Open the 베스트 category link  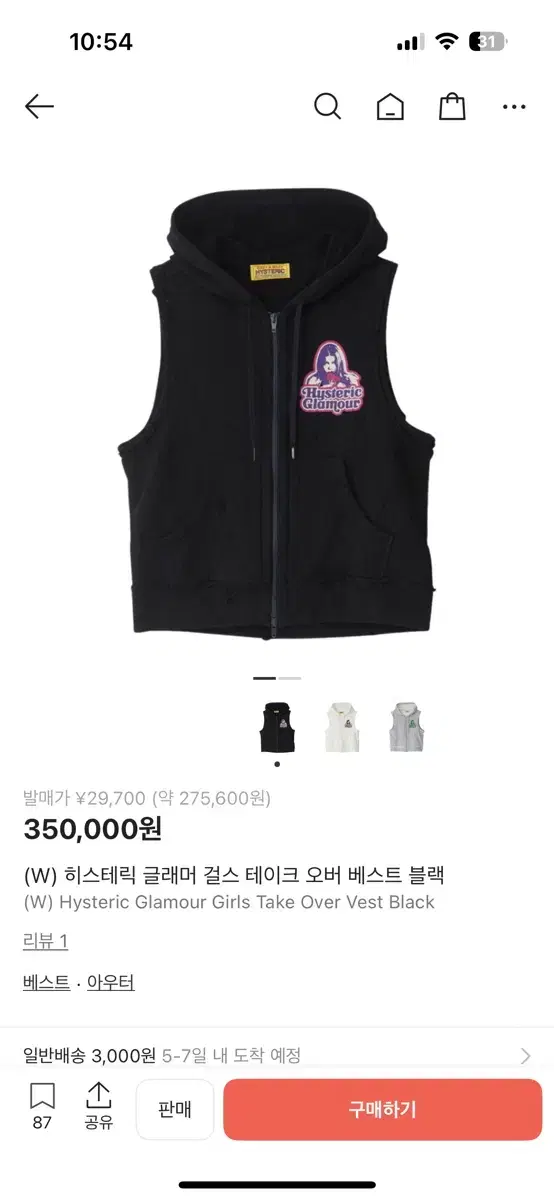click(x=46, y=982)
